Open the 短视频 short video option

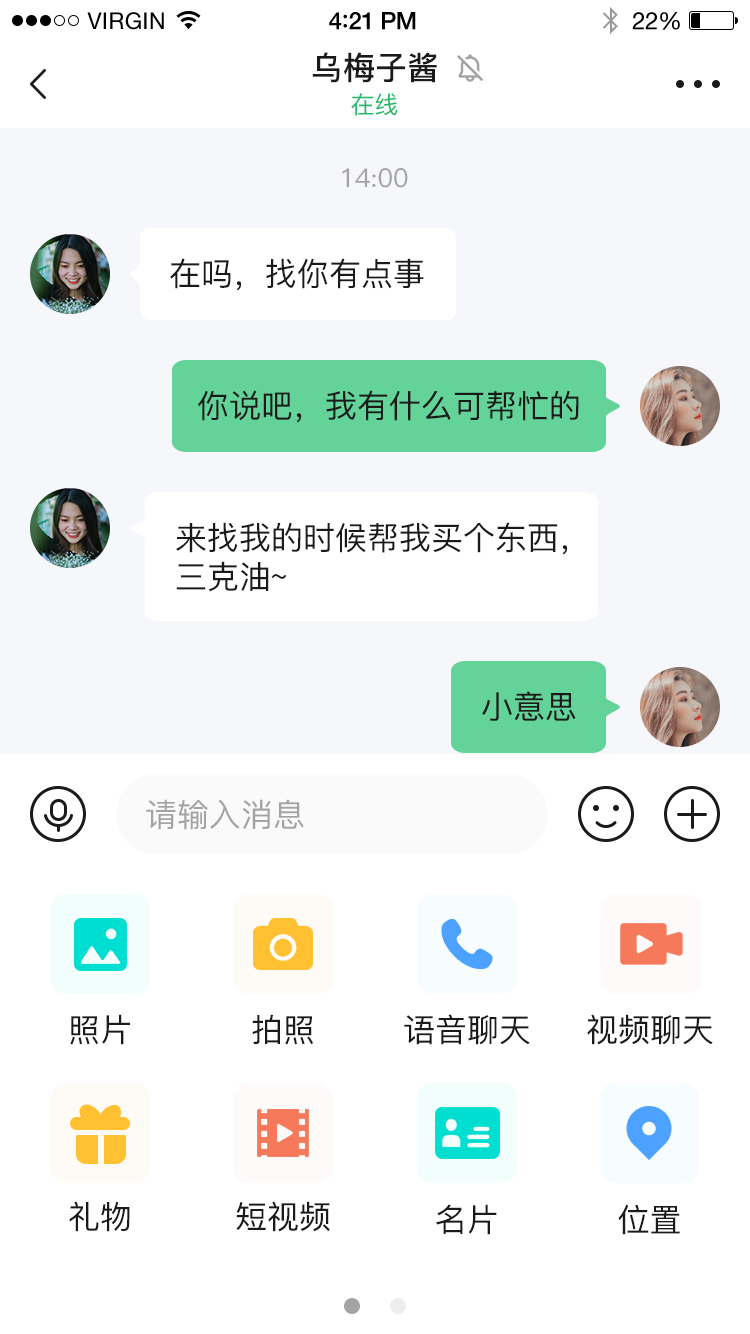point(283,1133)
